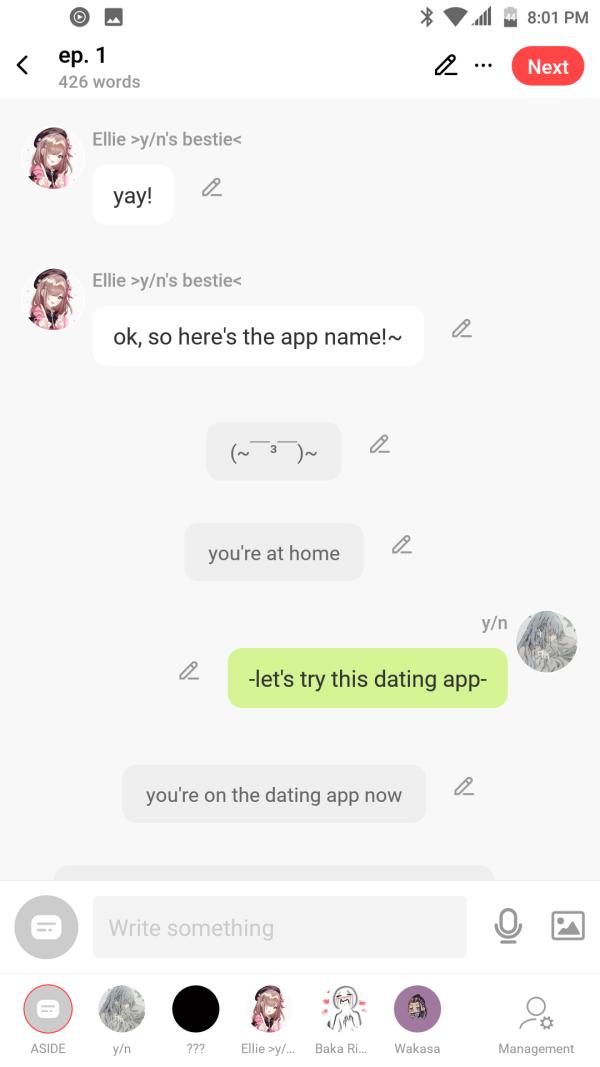This screenshot has width=600, height=1067.
Task: Go back from episode 1
Action: 22,66
